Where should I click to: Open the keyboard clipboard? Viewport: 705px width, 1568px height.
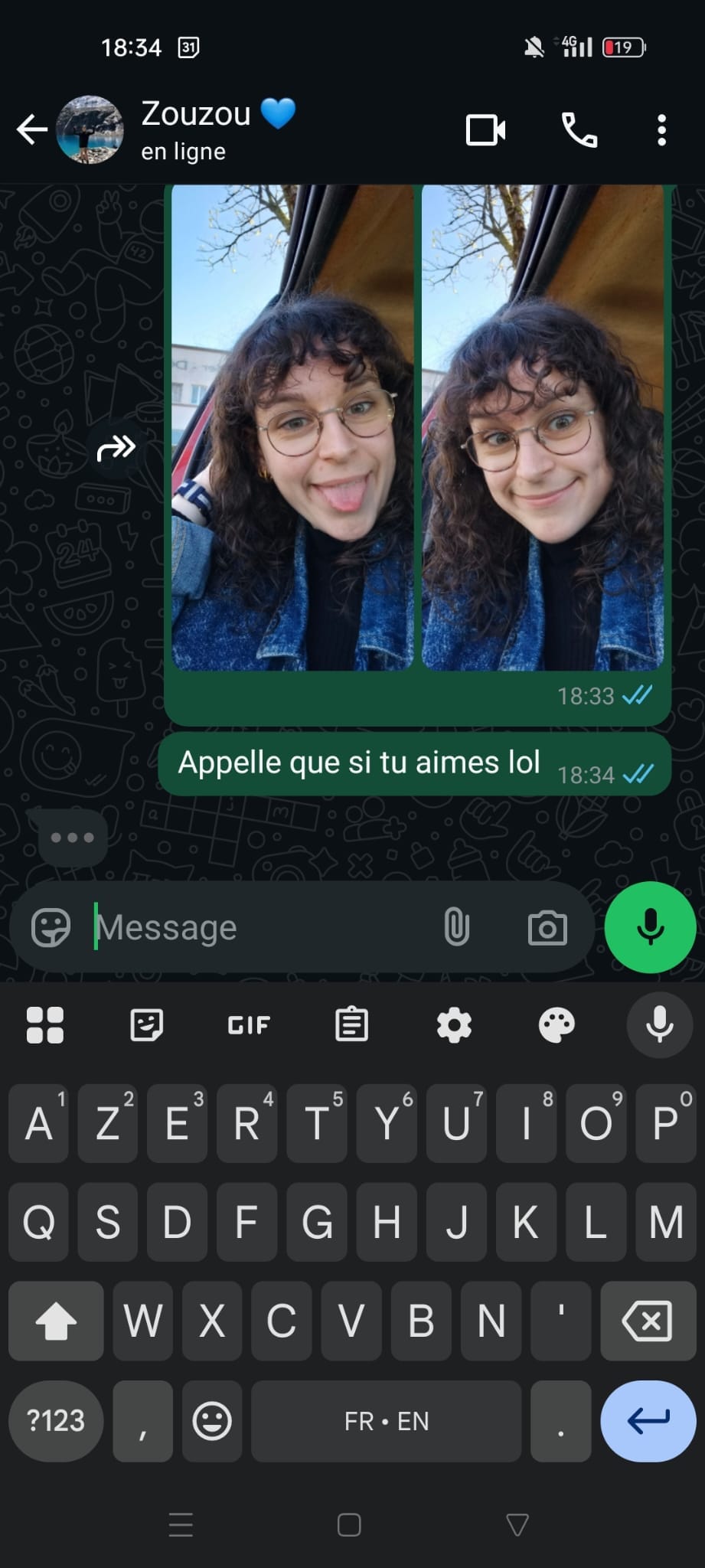351,1025
